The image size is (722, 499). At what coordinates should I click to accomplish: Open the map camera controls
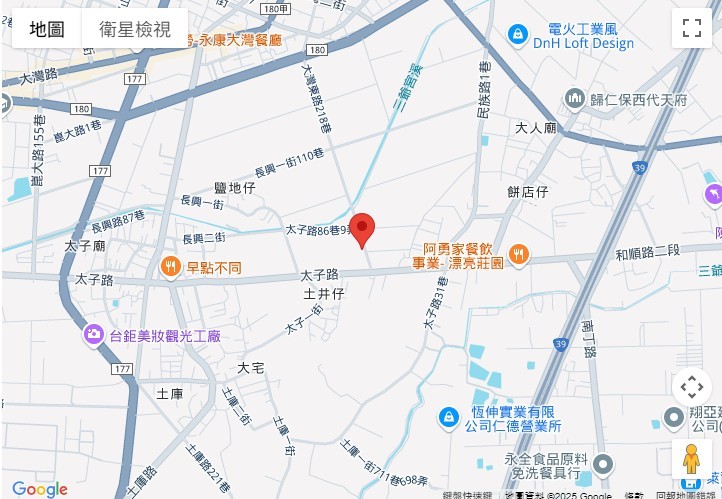(x=691, y=387)
